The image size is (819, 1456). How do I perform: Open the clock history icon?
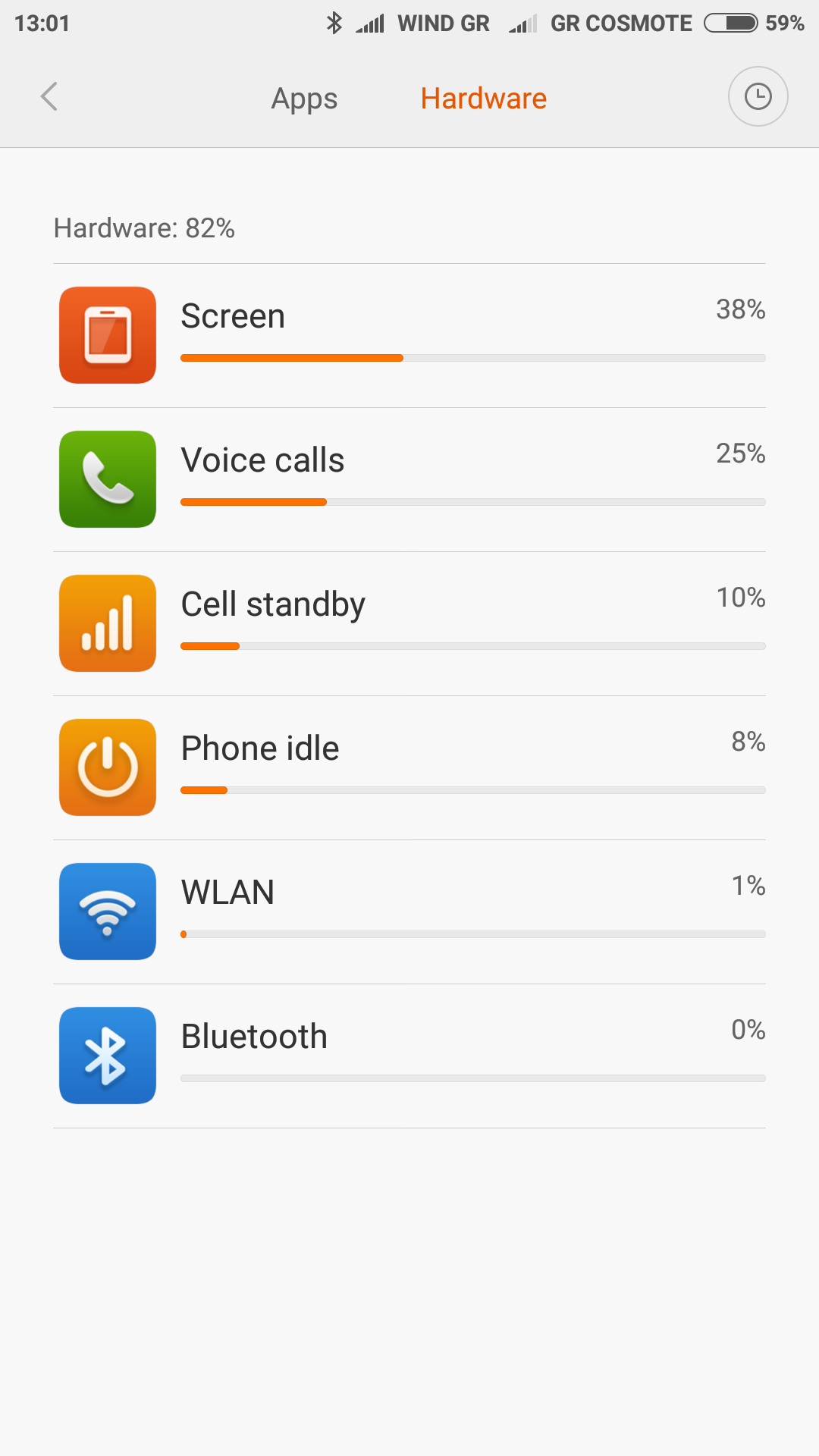tap(758, 97)
